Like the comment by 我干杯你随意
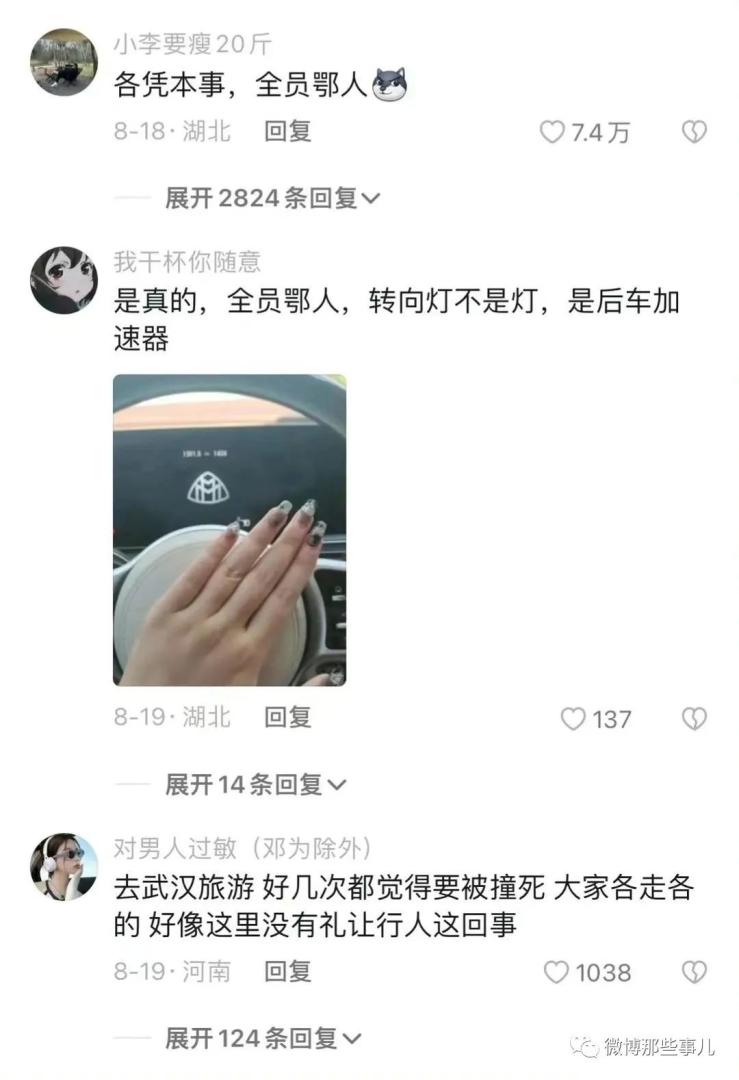The image size is (739, 1080). [x=572, y=718]
